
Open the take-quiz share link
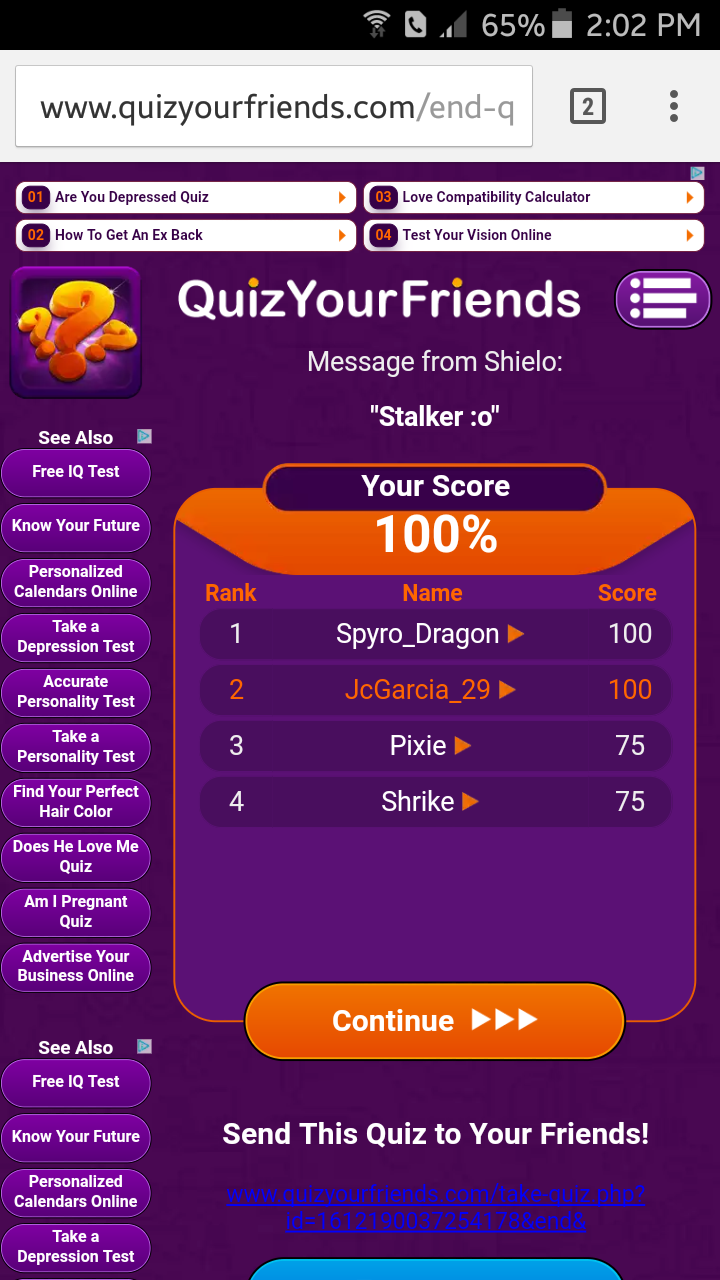click(435, 1207)
